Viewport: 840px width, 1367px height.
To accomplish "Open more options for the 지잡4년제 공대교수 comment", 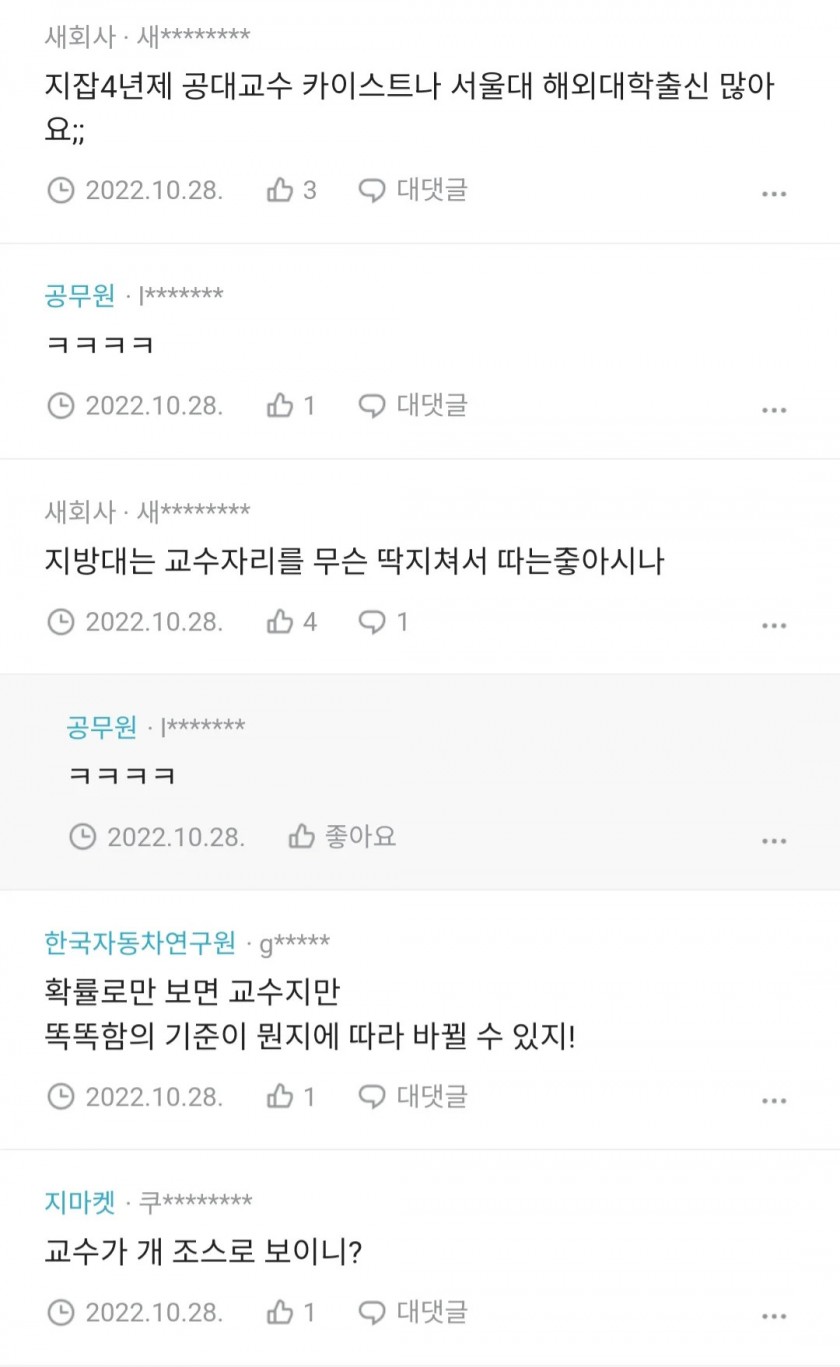I will [774, 193].
